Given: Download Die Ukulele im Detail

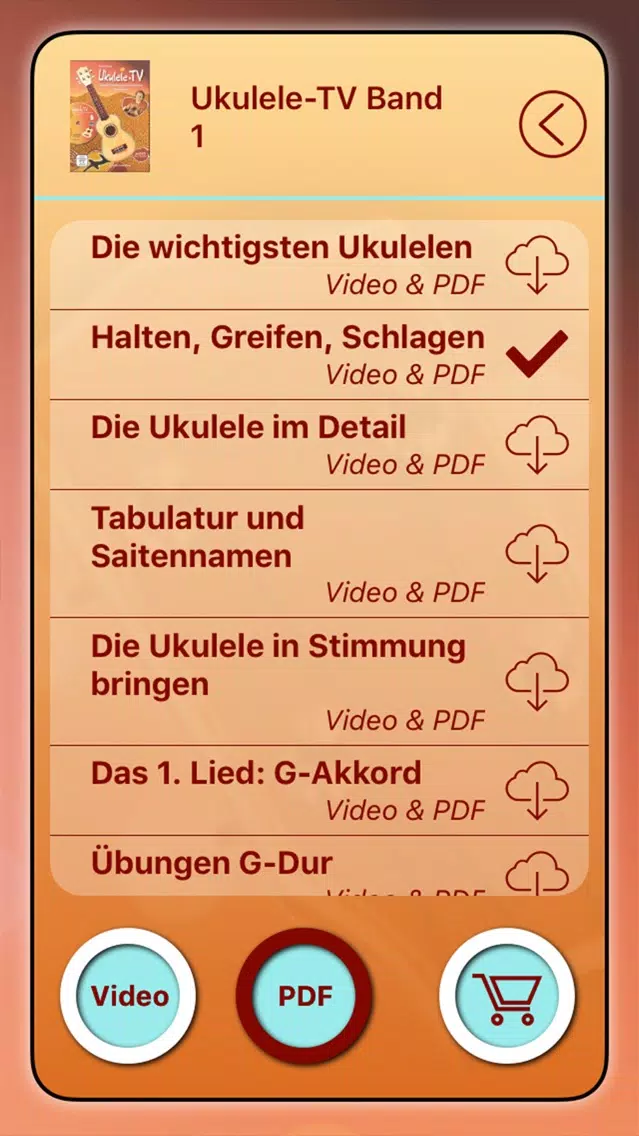Looking at the screenshot, I should click(x=537, y=446).
